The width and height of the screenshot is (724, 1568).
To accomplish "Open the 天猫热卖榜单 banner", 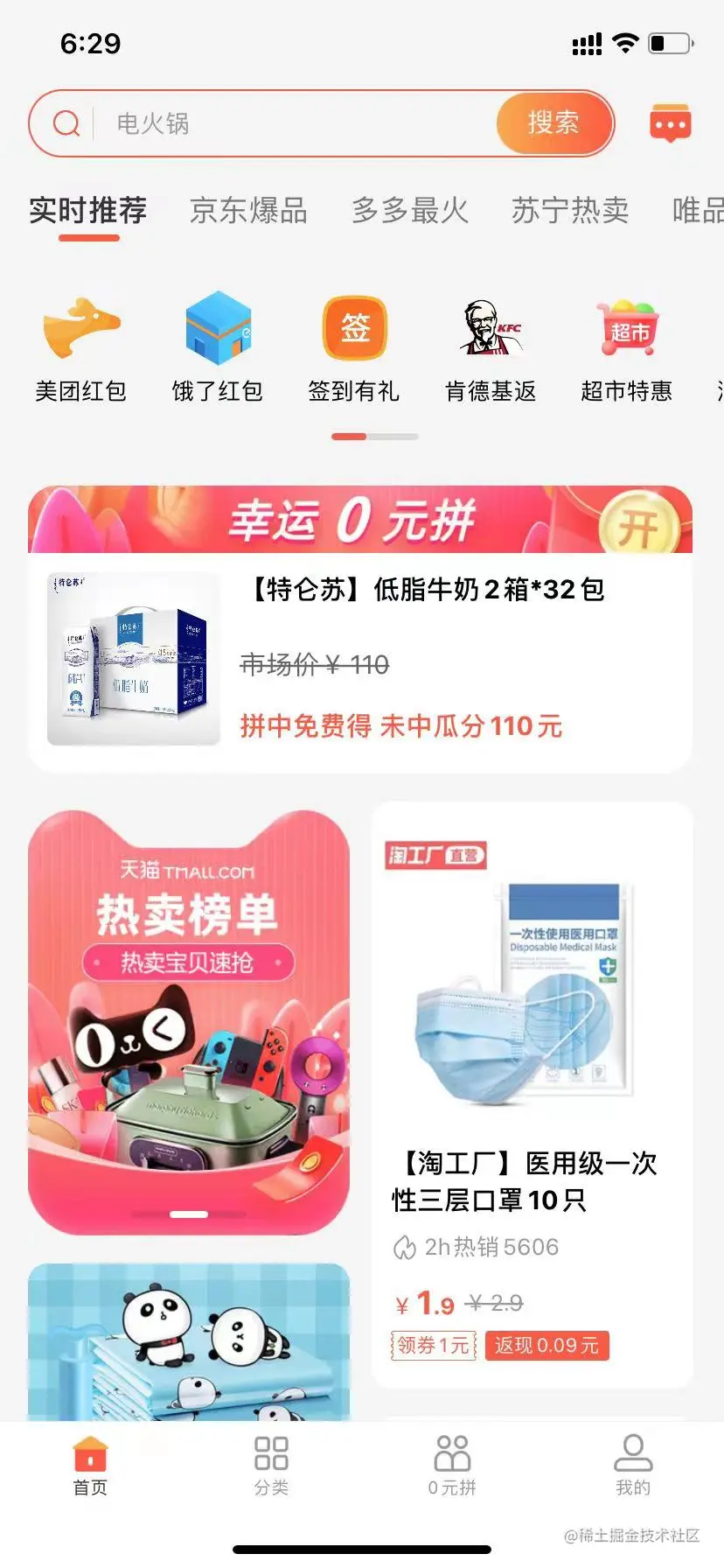I will coord(189,1022).
